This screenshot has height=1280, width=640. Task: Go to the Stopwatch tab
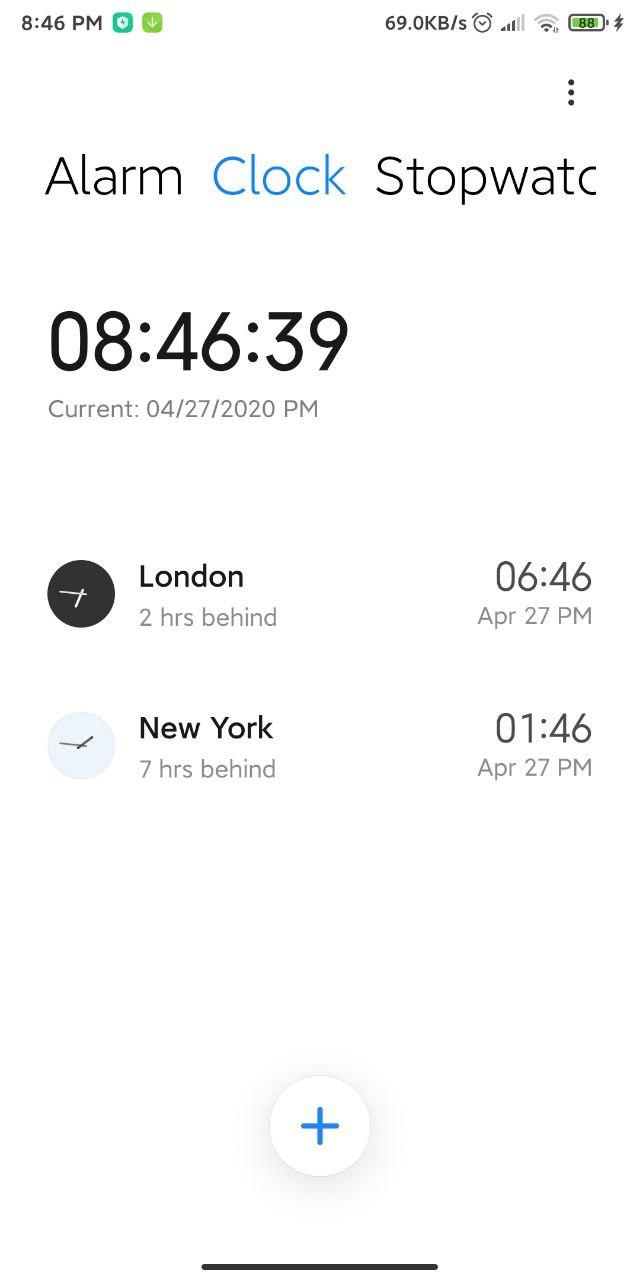click(485, 177)
